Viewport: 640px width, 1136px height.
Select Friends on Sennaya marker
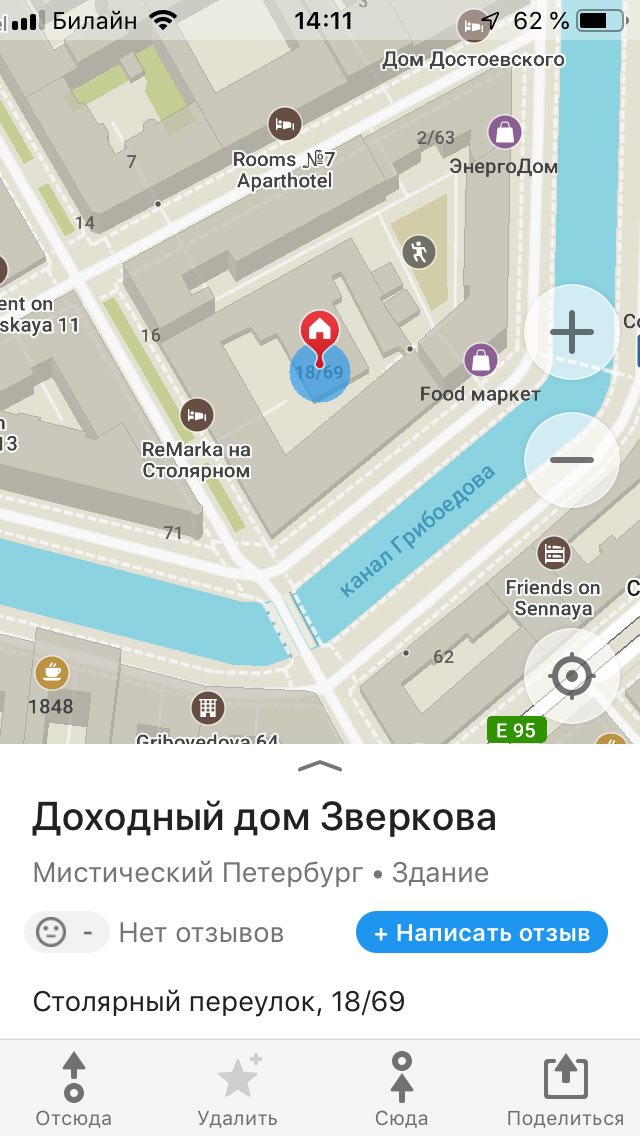(553, 552)
